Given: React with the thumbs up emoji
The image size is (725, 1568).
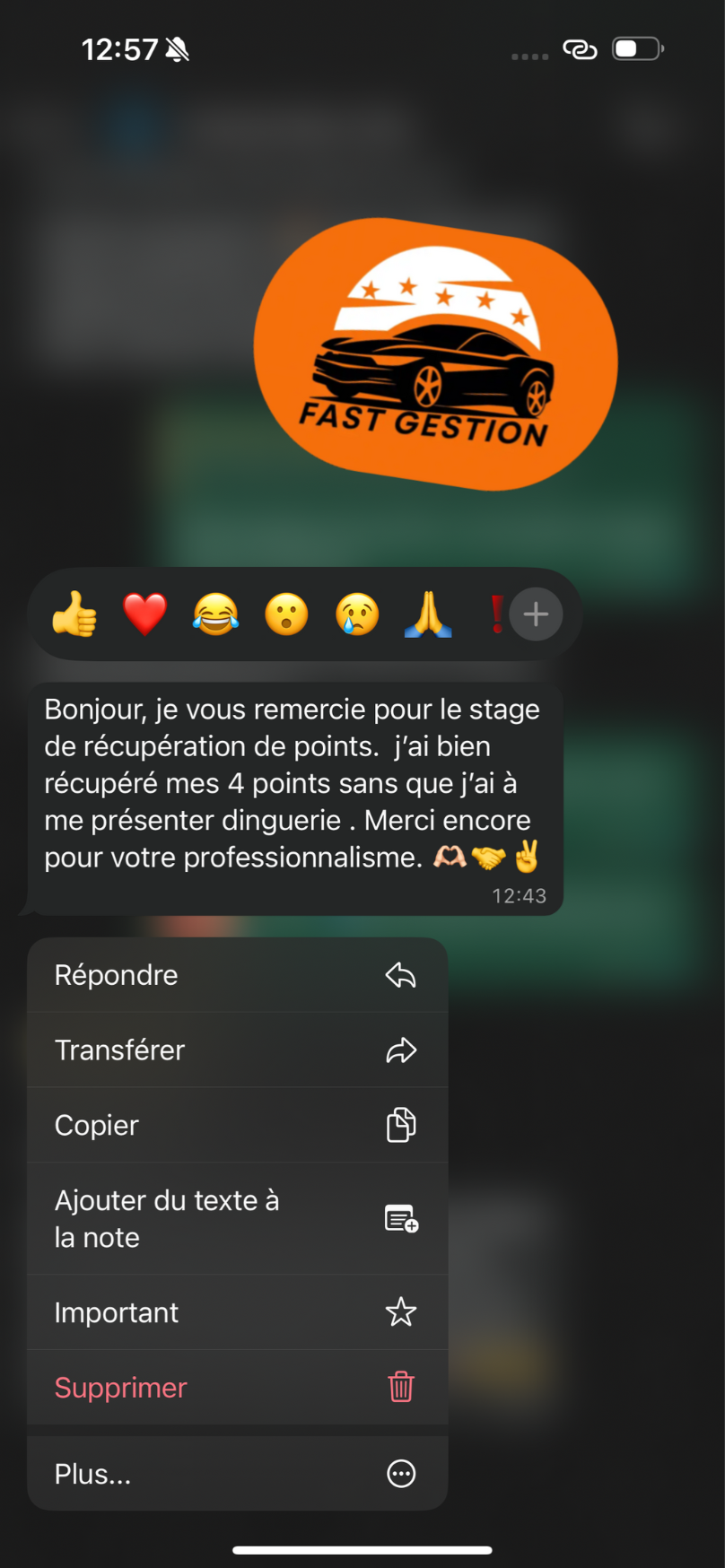Looking at the screenshot, I should tap(74, 614).
